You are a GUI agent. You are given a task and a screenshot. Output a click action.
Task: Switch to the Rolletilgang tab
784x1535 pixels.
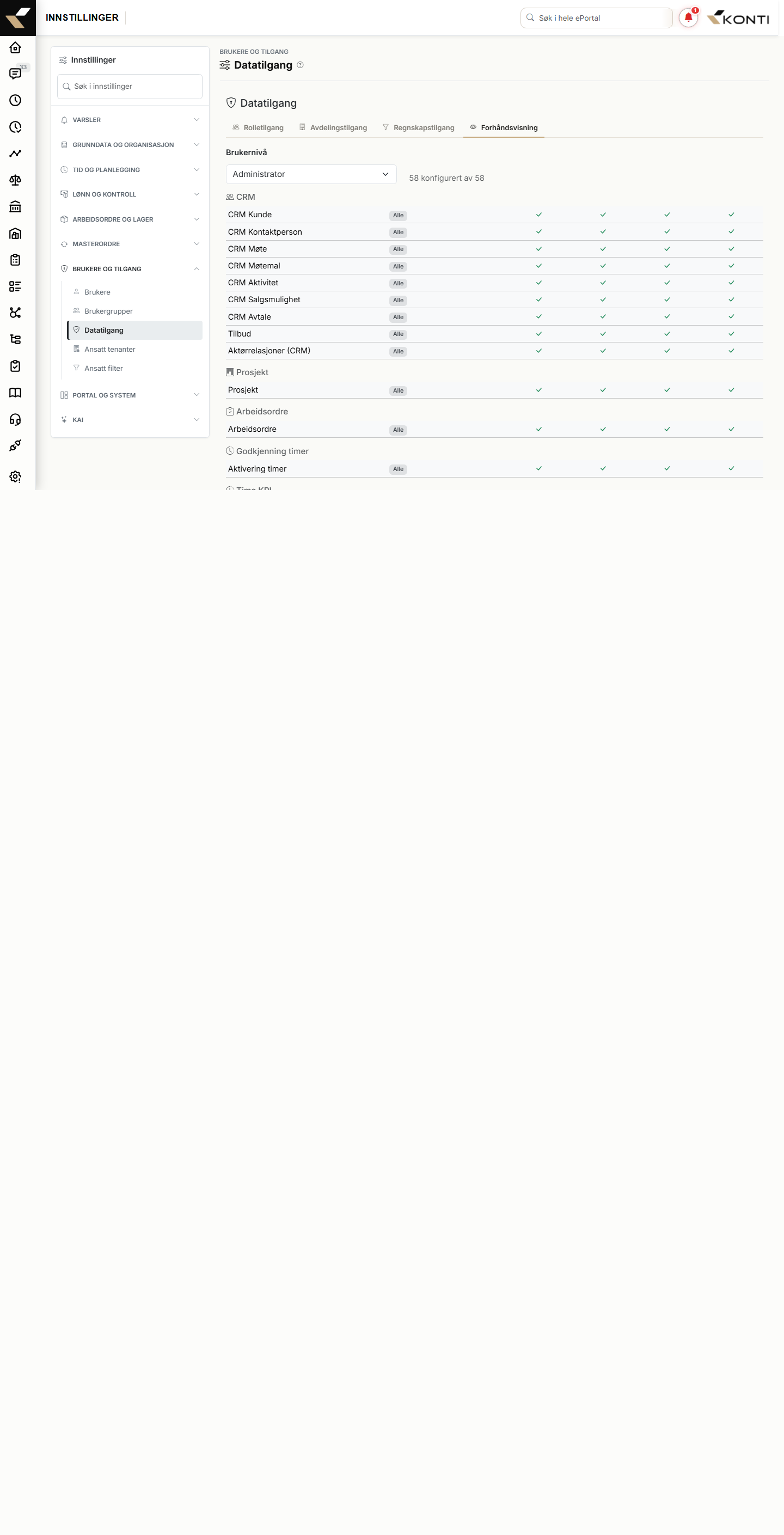pyautogui.click(x=258, y=127)
